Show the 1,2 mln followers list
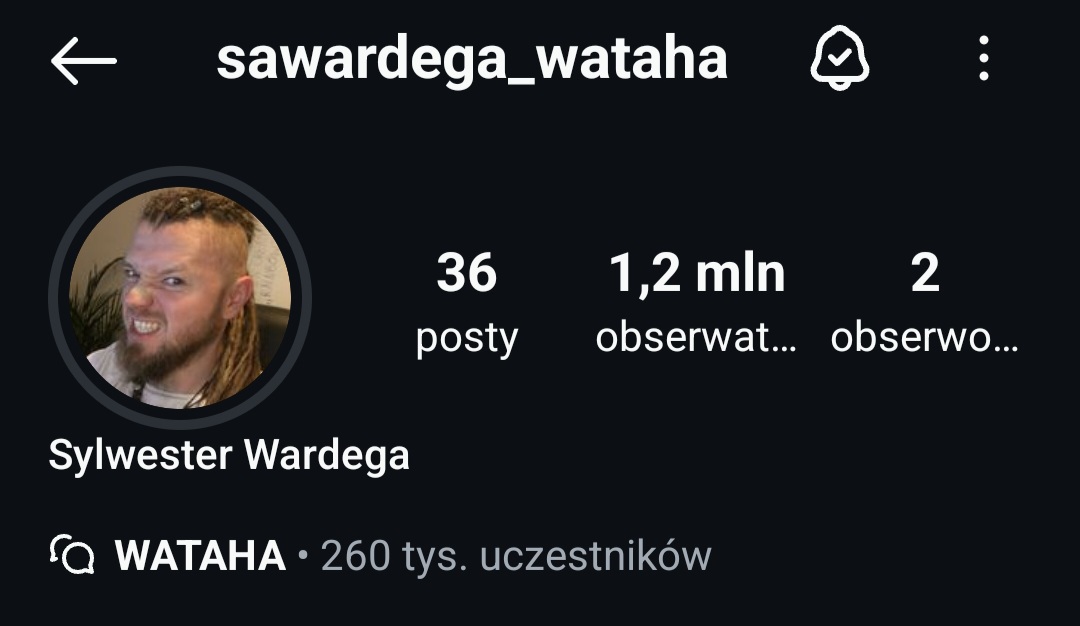The image size is (1080, 626). pyautogui.click(x=696, y=303)
